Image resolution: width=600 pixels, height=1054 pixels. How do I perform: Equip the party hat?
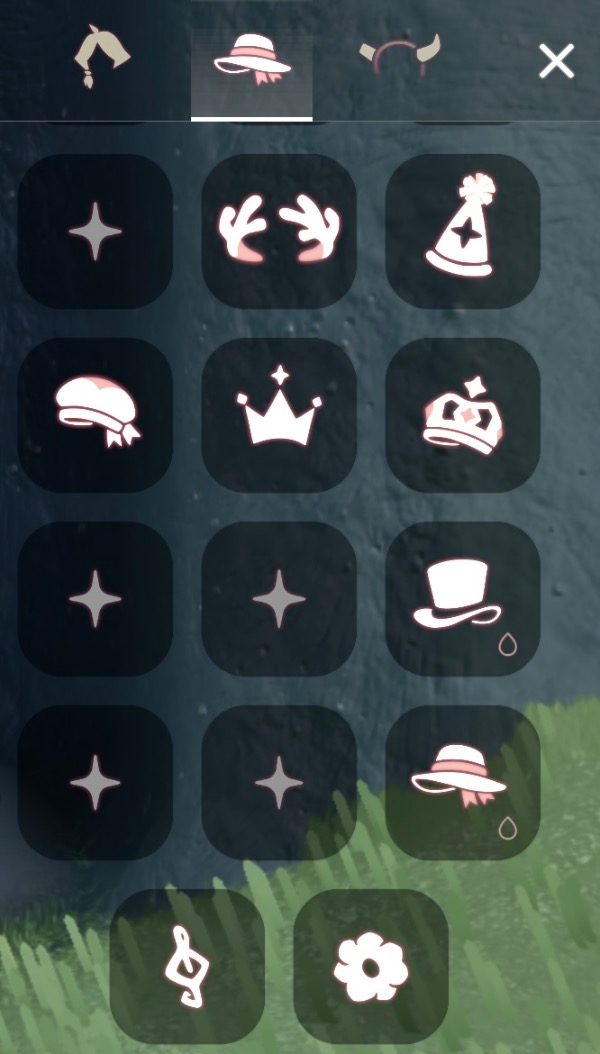click(x=462, y=230)
